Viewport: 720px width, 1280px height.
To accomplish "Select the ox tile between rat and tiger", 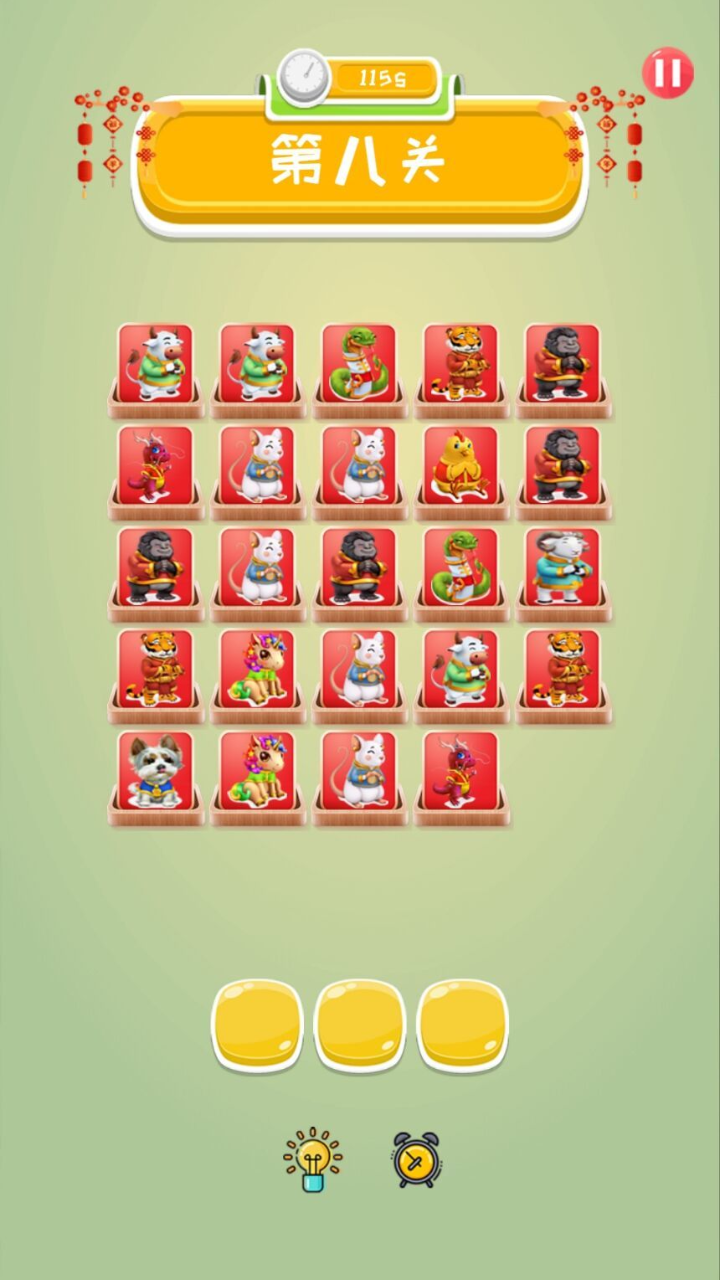I will [461, 668].
